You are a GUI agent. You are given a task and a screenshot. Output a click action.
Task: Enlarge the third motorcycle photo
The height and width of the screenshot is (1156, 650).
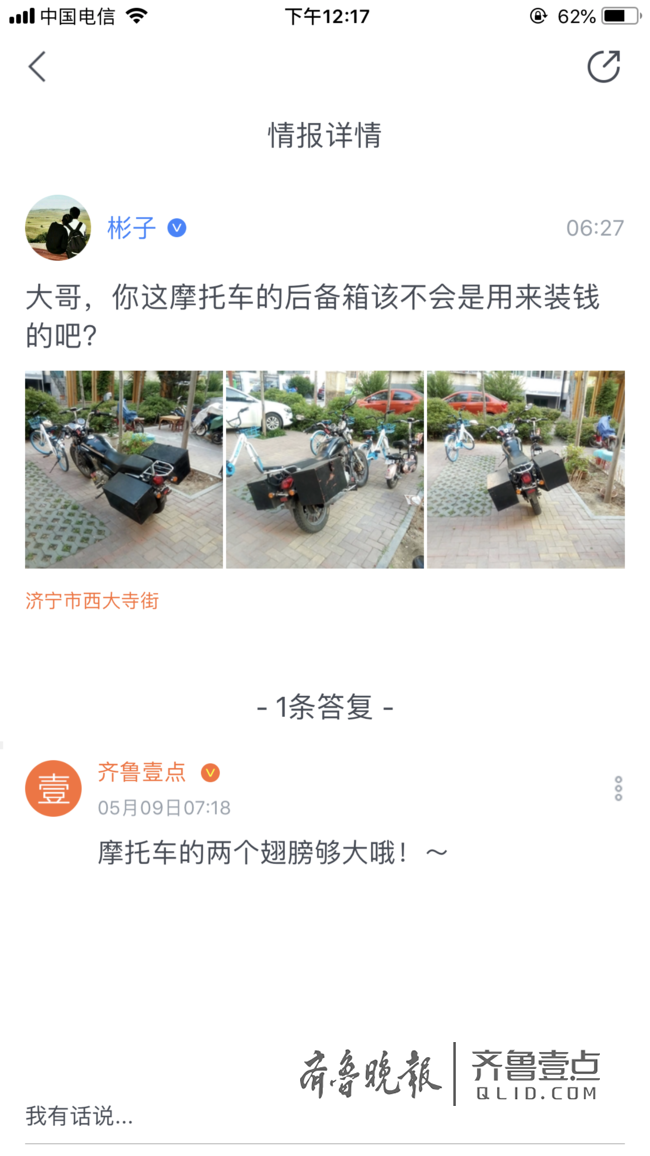(526, 469)
